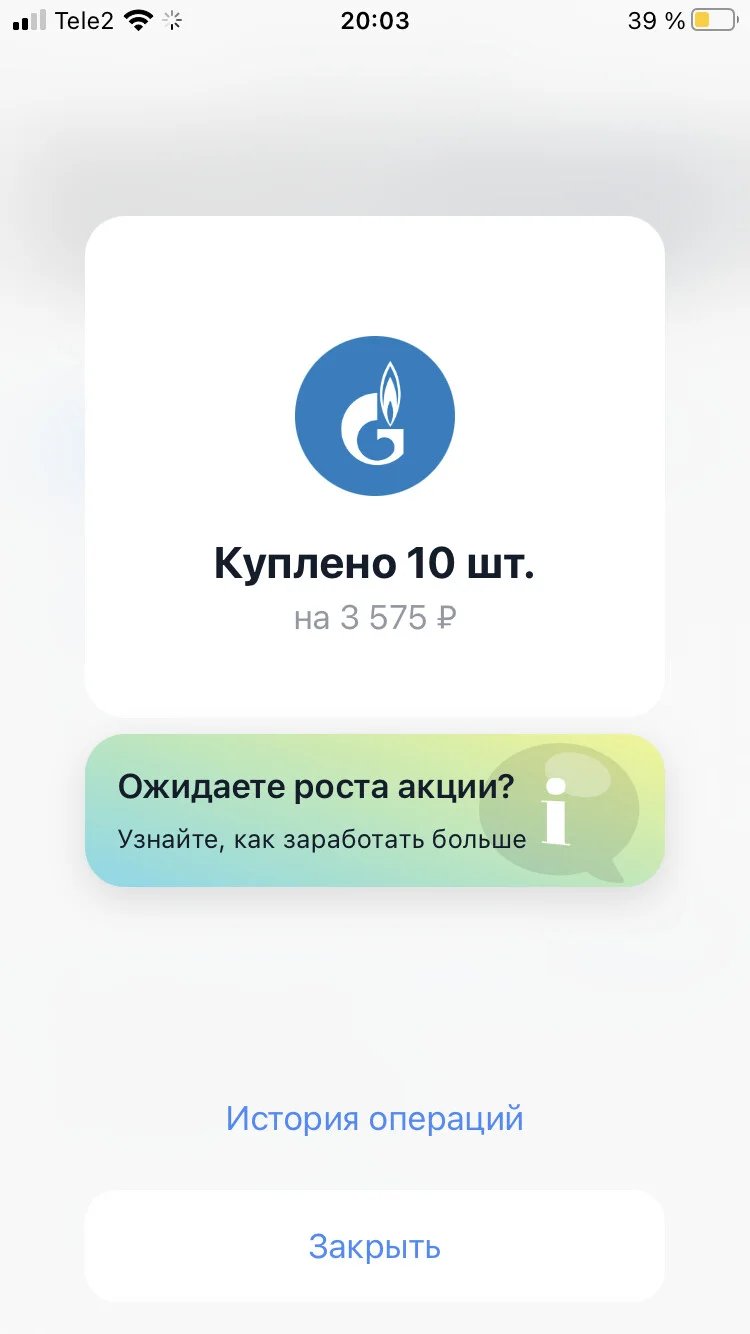Open 'История операций' link

(x=375, y=1117)
